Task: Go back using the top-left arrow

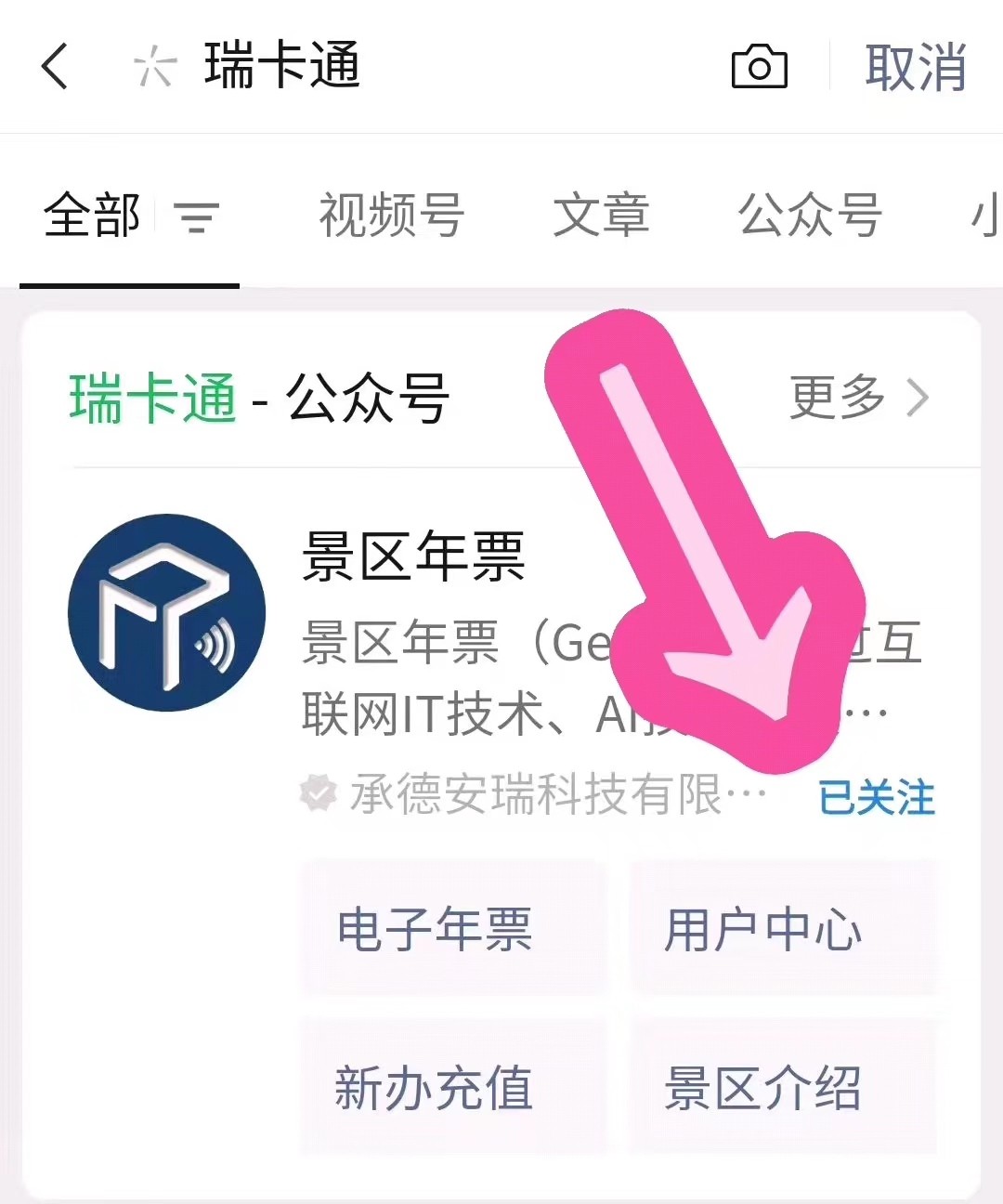Action: [x=56, y=67]
